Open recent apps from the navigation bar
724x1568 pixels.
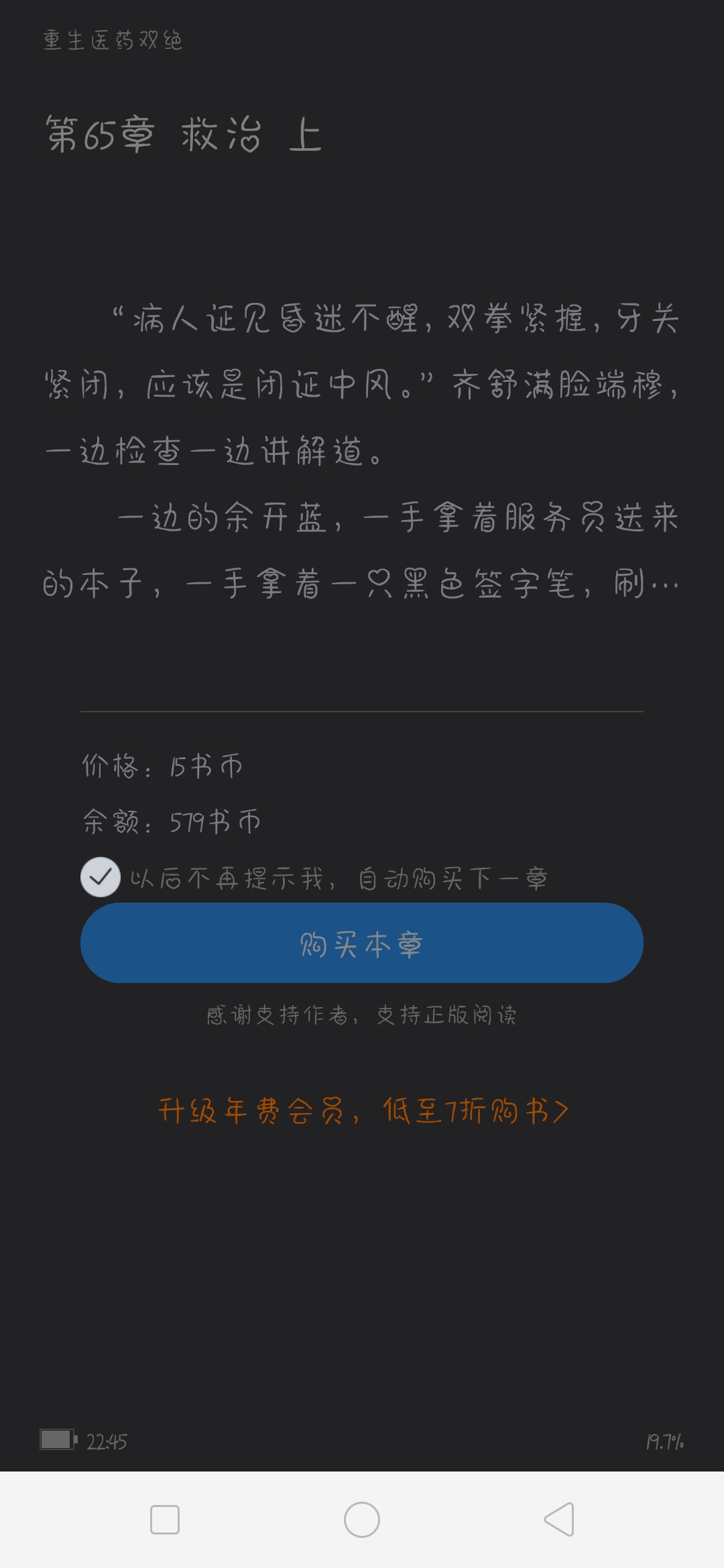(165, 1519)
